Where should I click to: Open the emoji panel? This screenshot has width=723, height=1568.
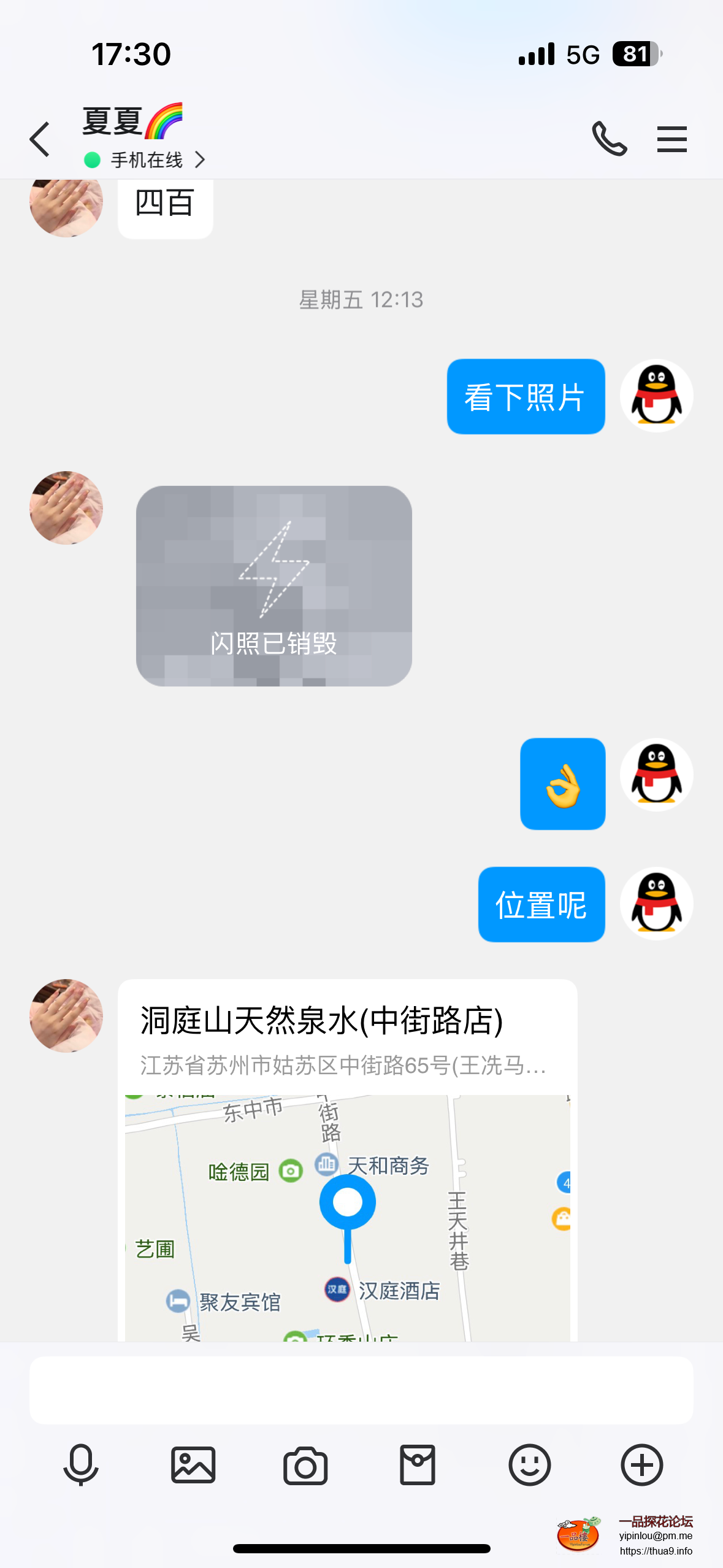[x=530, y=1465]
